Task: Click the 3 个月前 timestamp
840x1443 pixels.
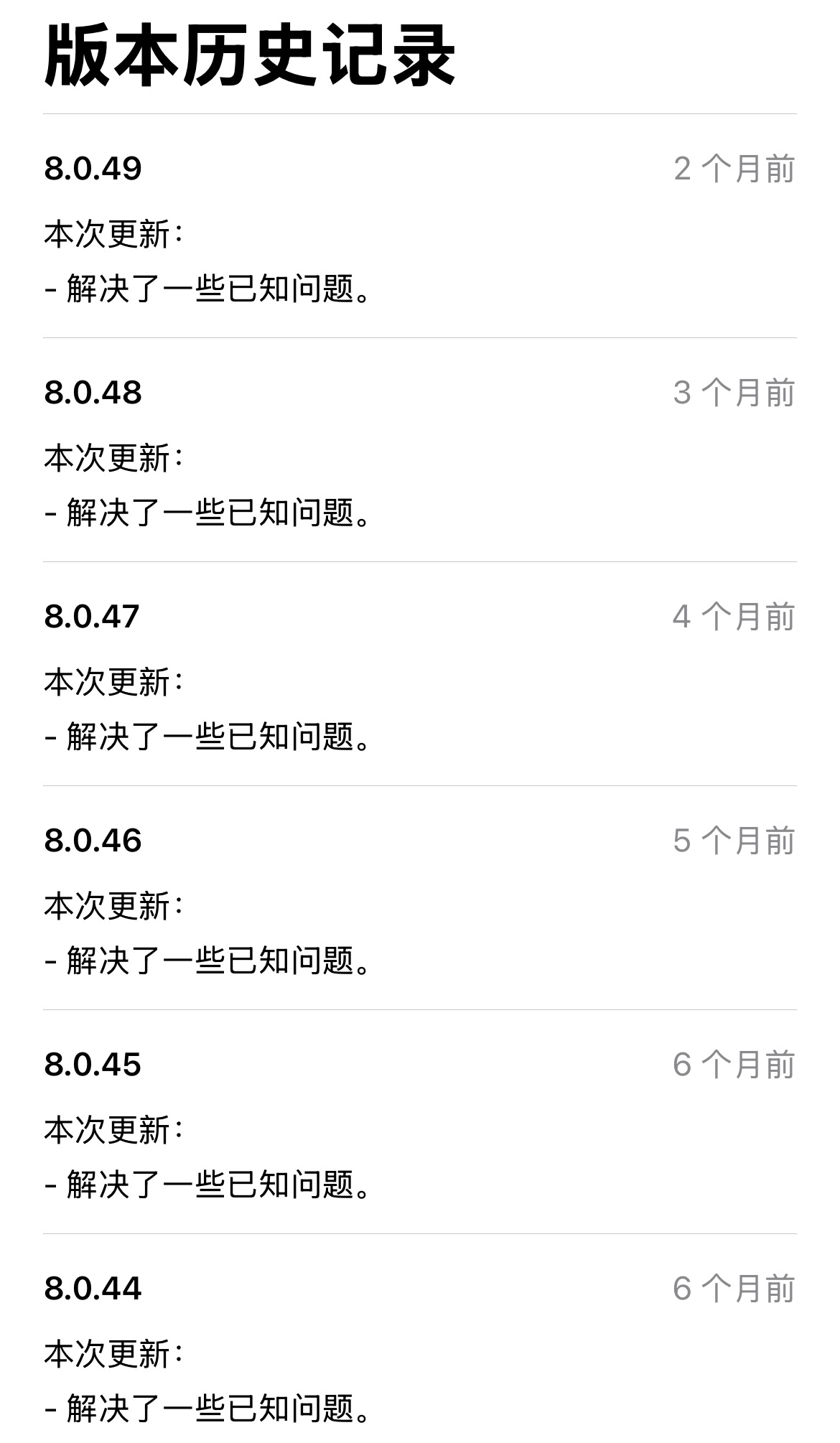Action: 734,392
